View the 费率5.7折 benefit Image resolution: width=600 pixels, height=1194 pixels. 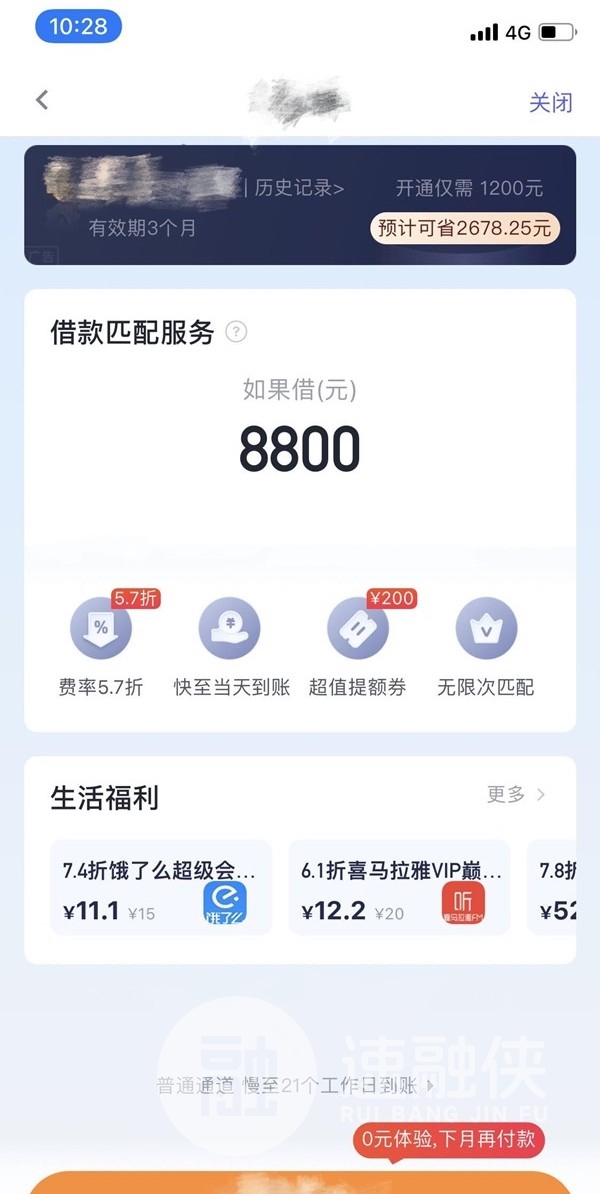(100, 645)
